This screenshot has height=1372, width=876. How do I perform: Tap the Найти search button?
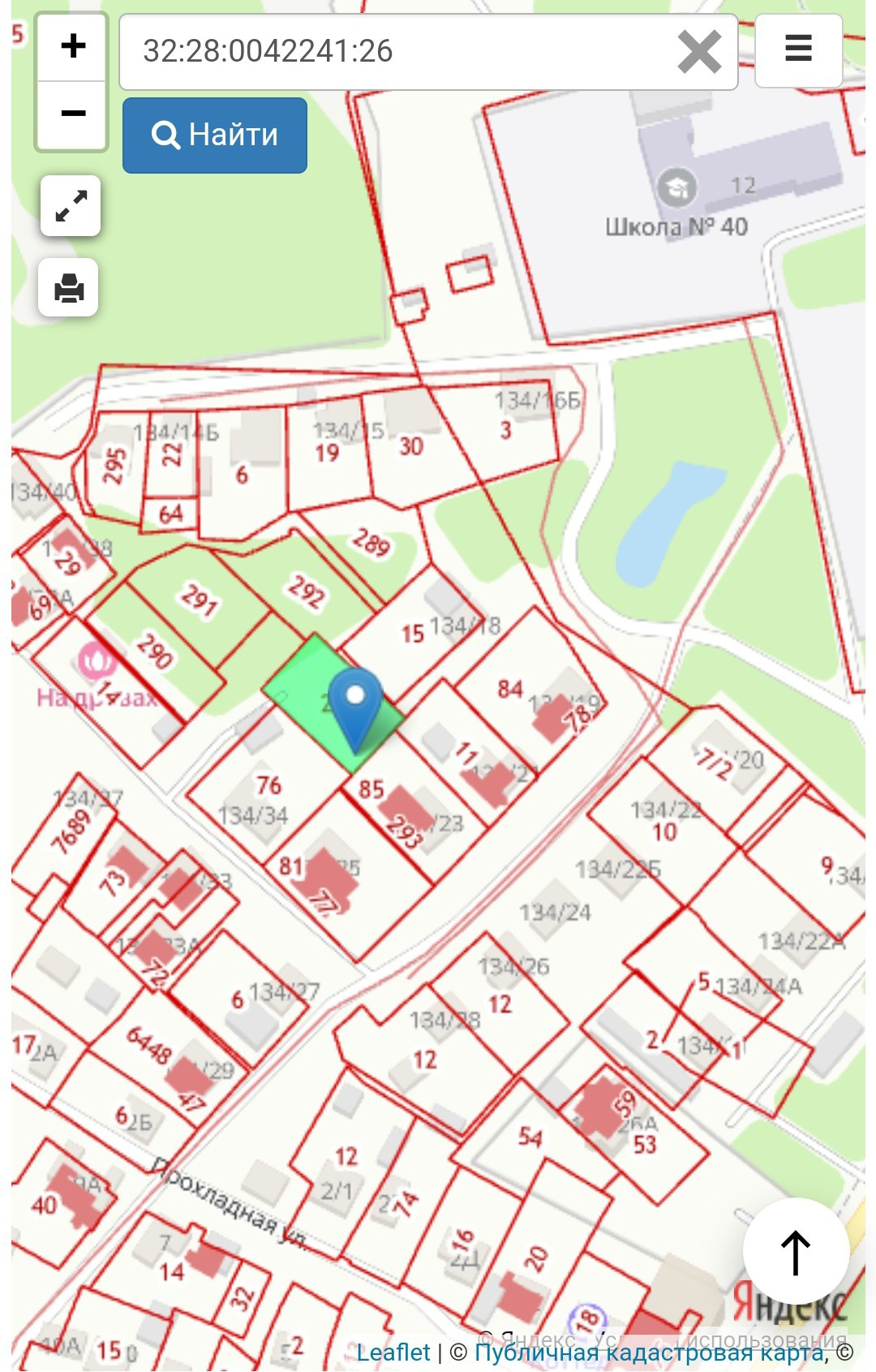click(x=215, y=135)
